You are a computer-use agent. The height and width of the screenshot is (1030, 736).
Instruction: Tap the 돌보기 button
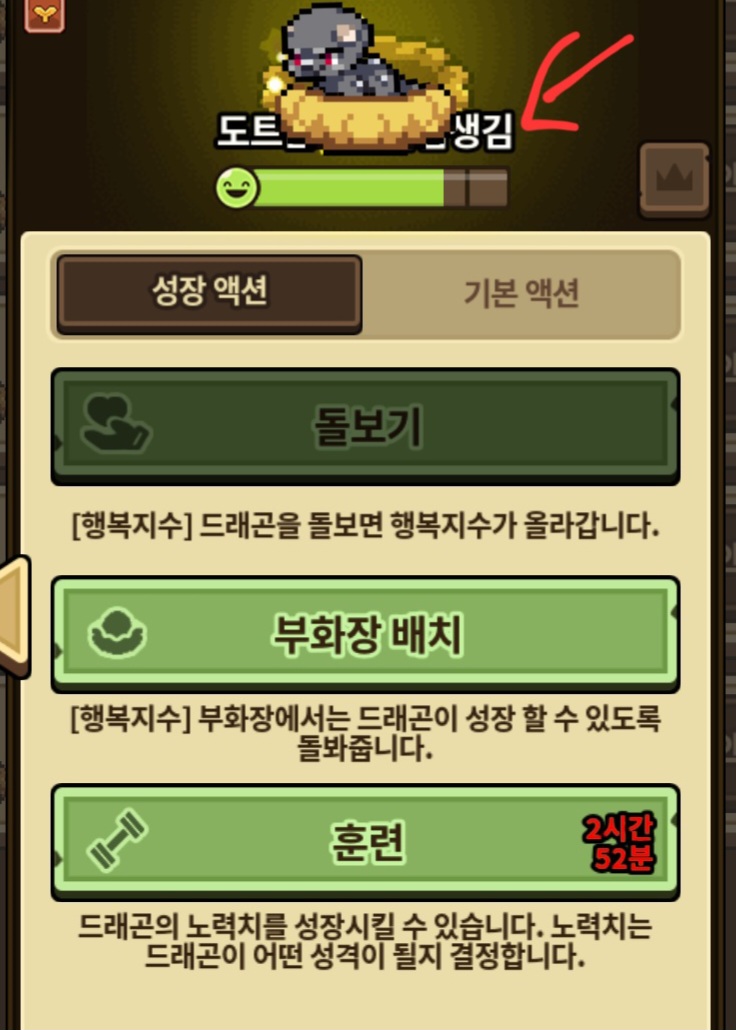coord(365,427)
